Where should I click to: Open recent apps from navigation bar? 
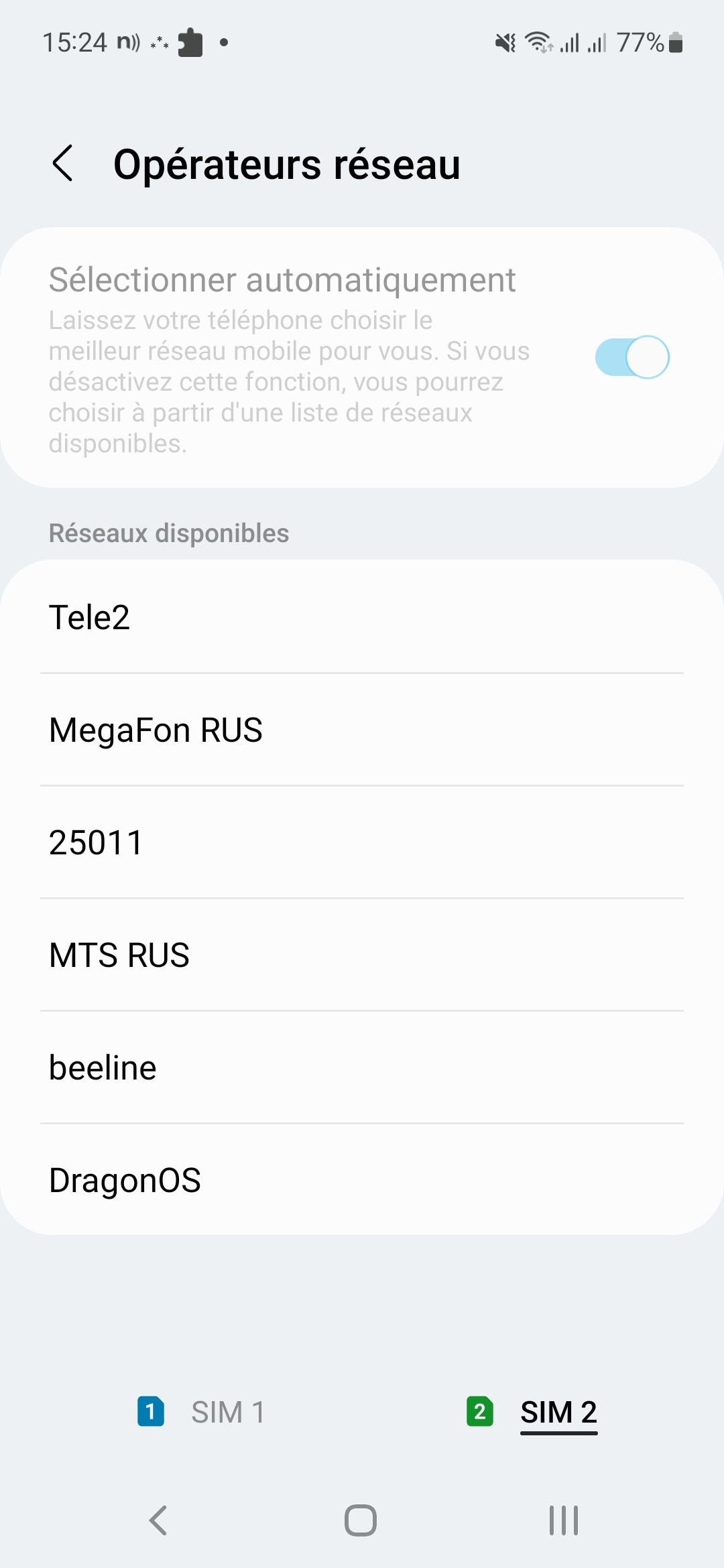pyautogui.click(x=563, y=1520)
